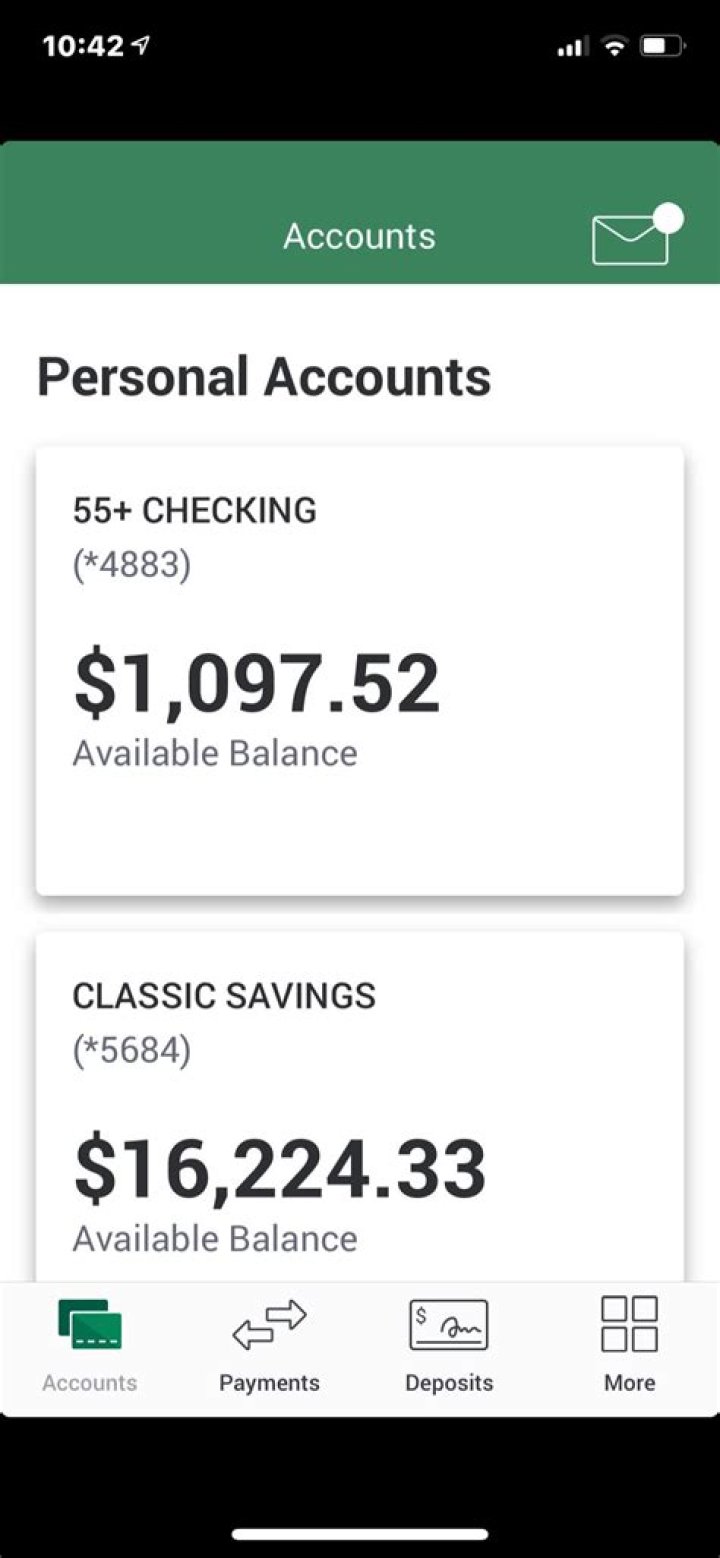Click the Accounts title in the header

point(359,236)
